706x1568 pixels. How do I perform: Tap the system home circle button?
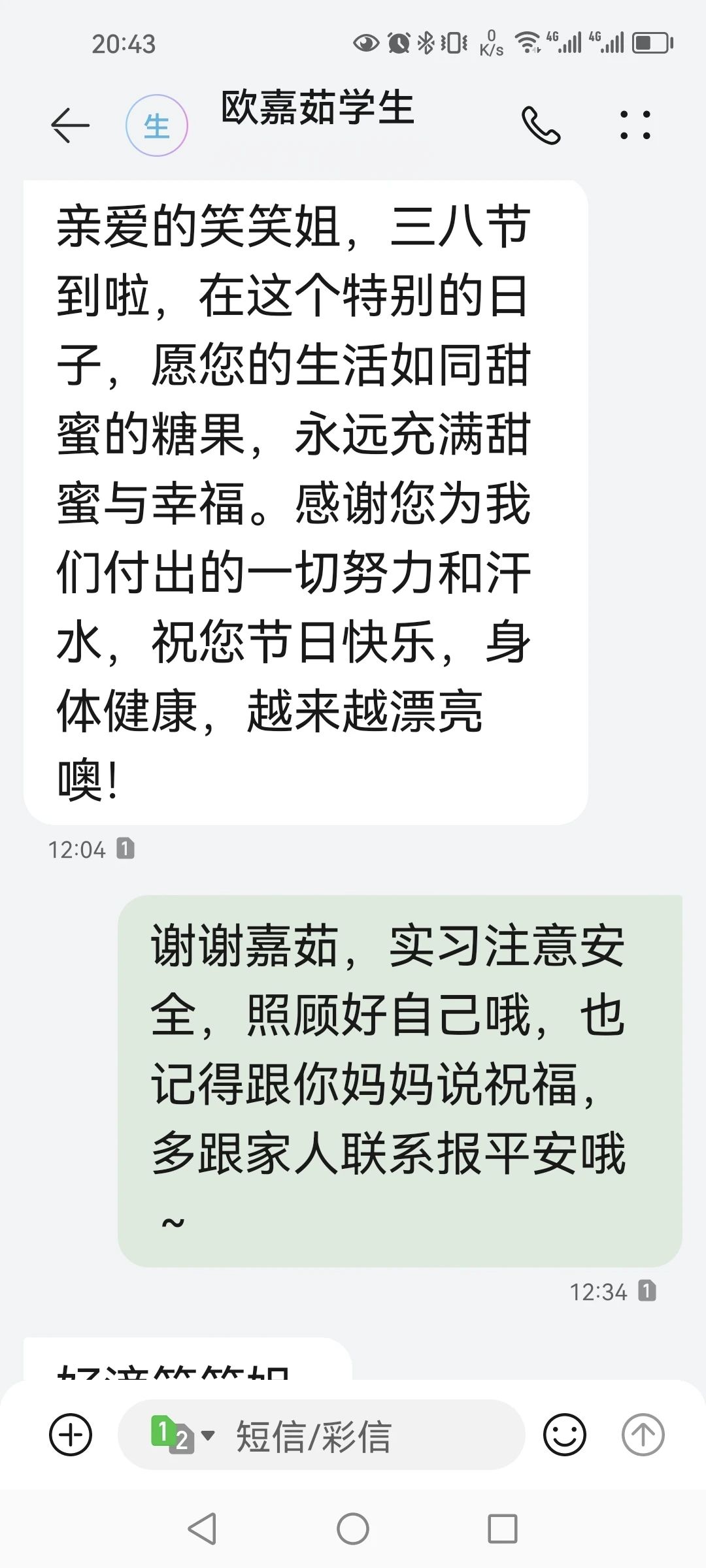353,1529
